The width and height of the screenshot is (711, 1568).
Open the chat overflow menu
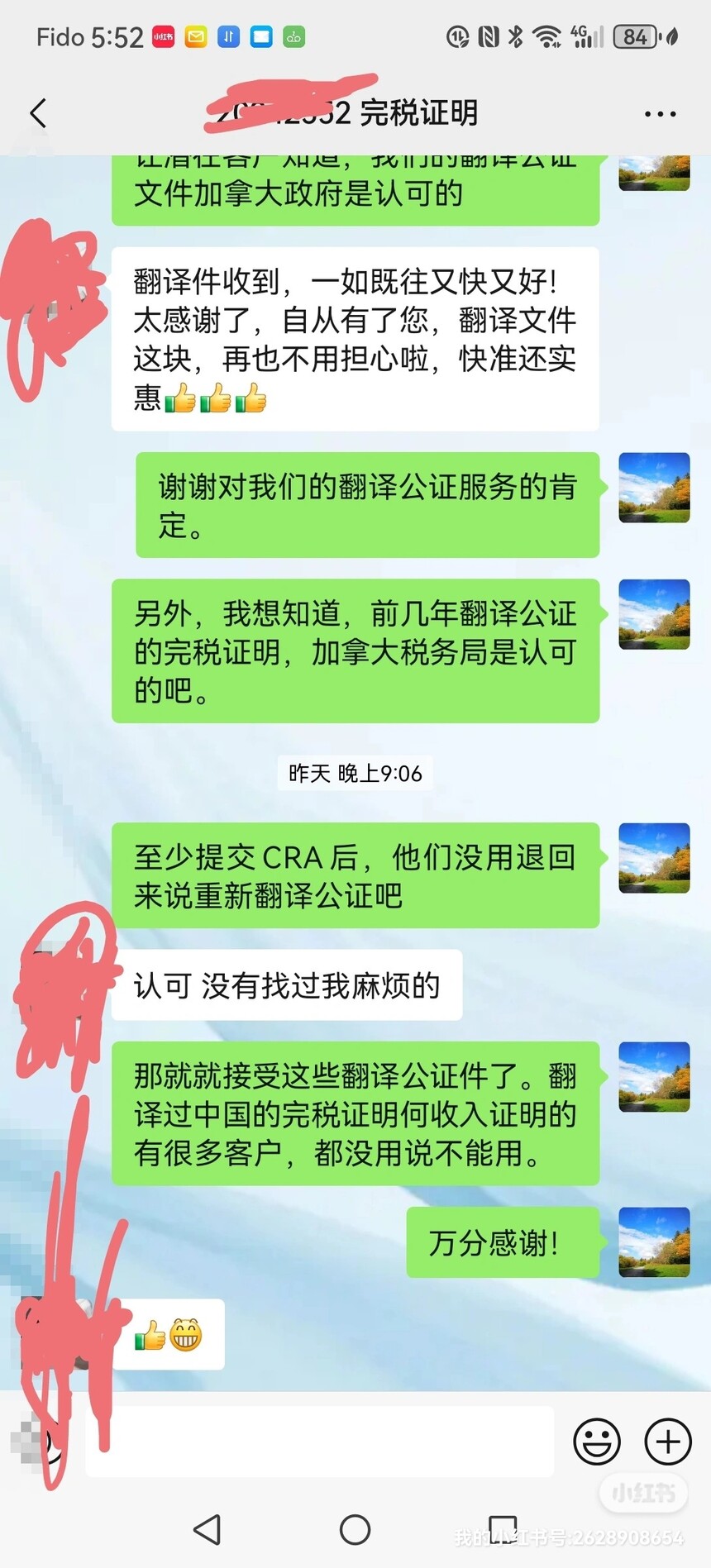[x=660, y=114]
